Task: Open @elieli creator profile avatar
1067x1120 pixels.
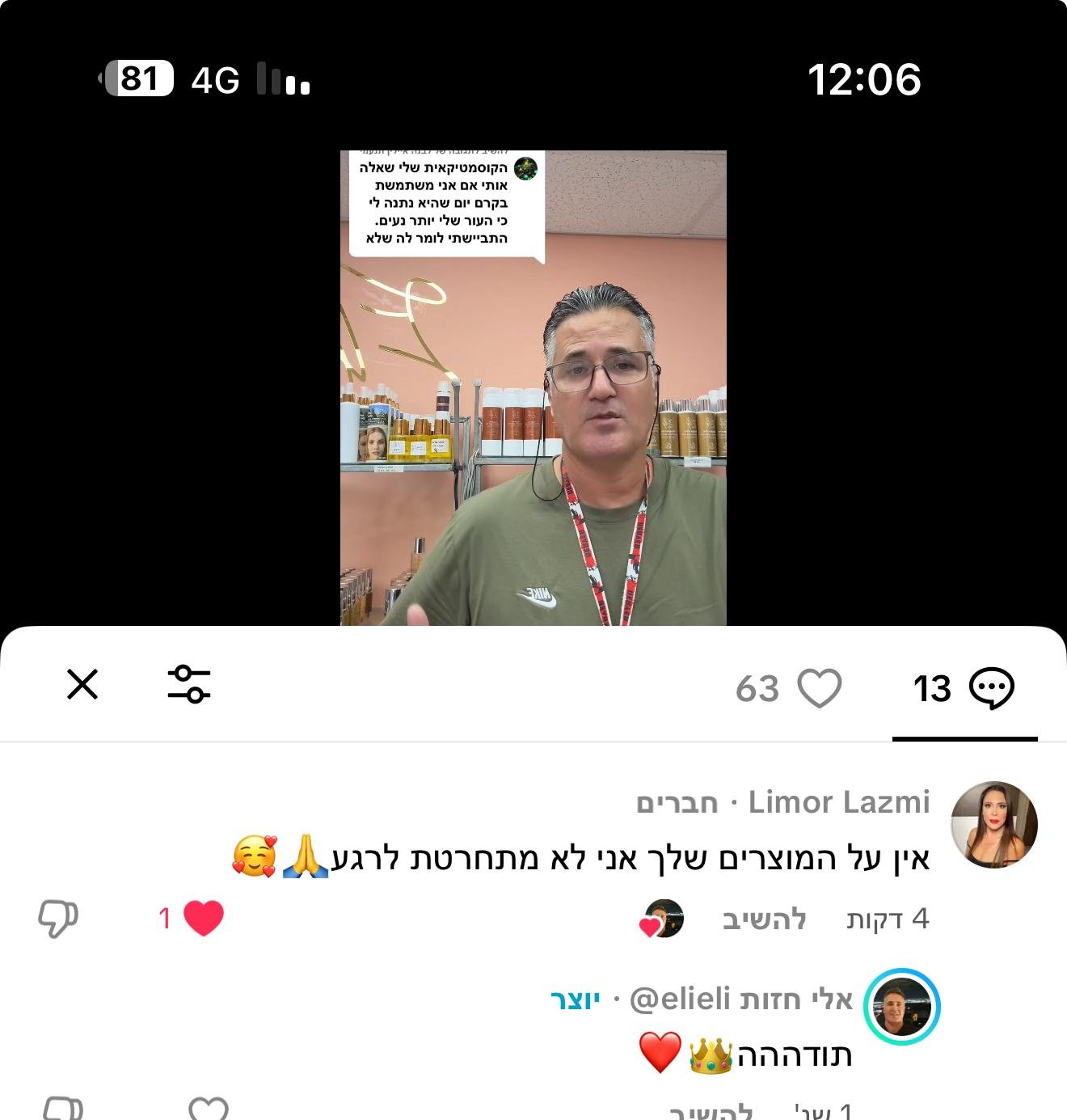Action: coord(901,1007)
